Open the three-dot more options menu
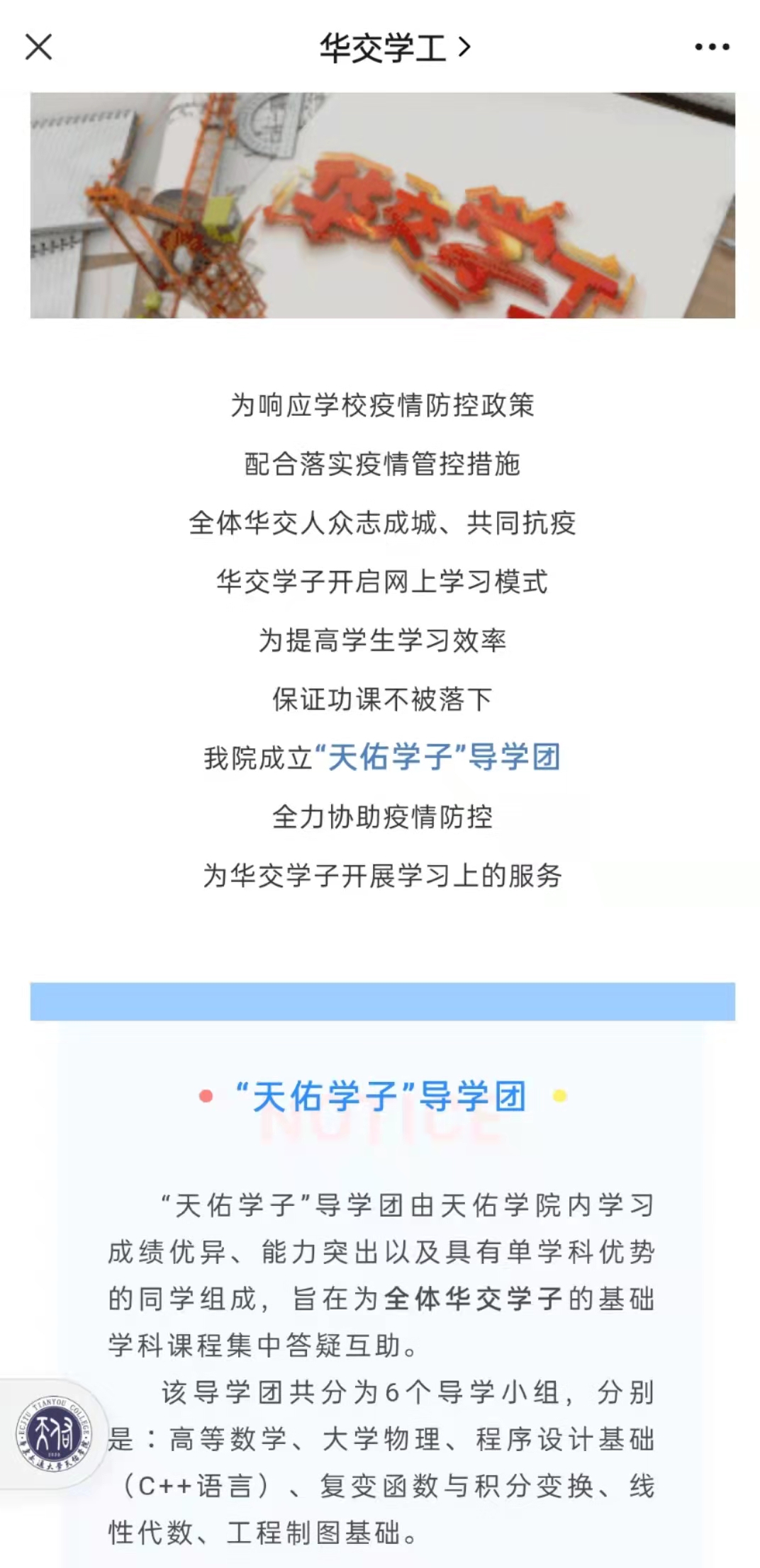The height and width of the screenshot is (1568, 760). [711, 47]
